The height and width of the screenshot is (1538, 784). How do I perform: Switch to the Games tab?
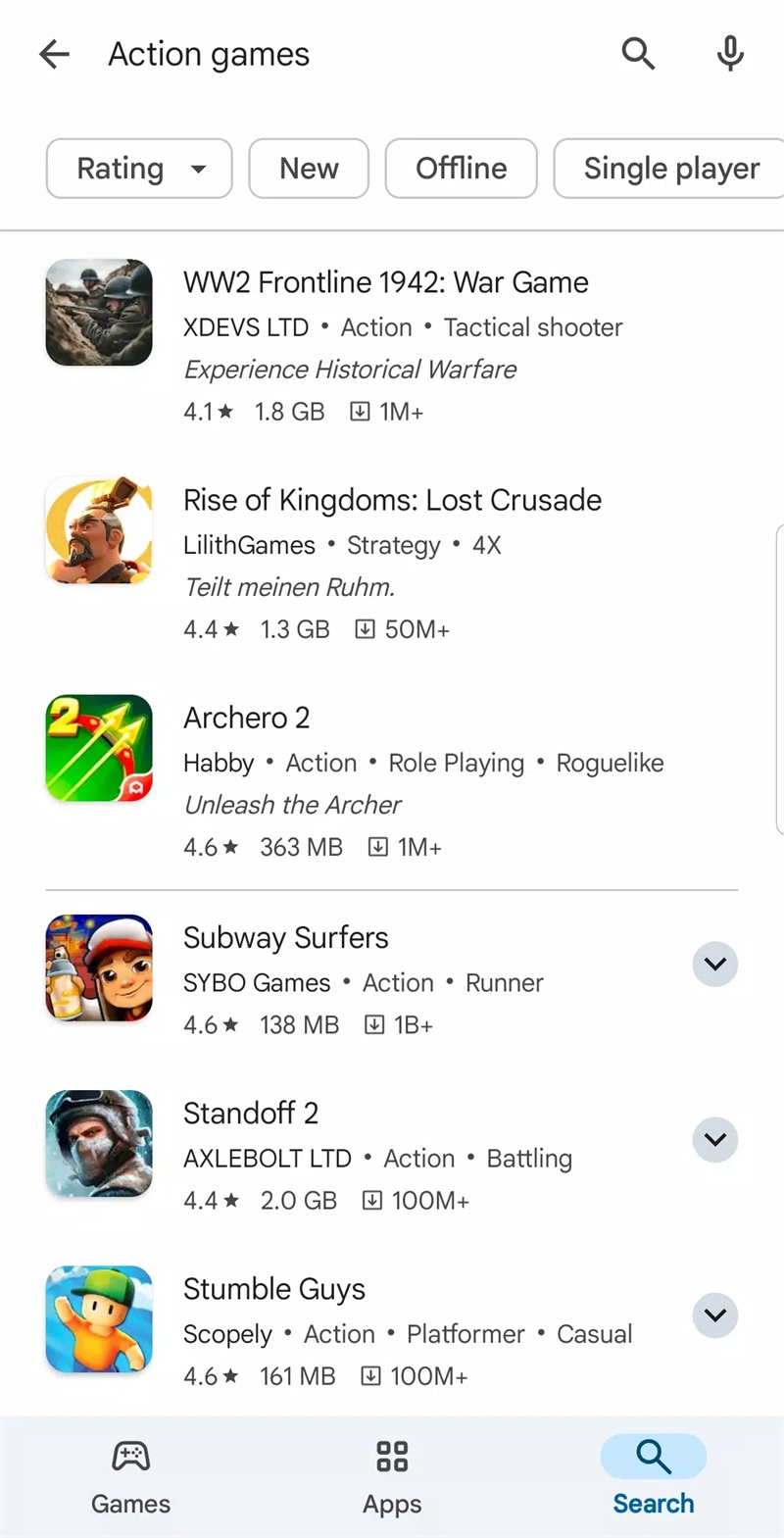(x=130, y=1475)
